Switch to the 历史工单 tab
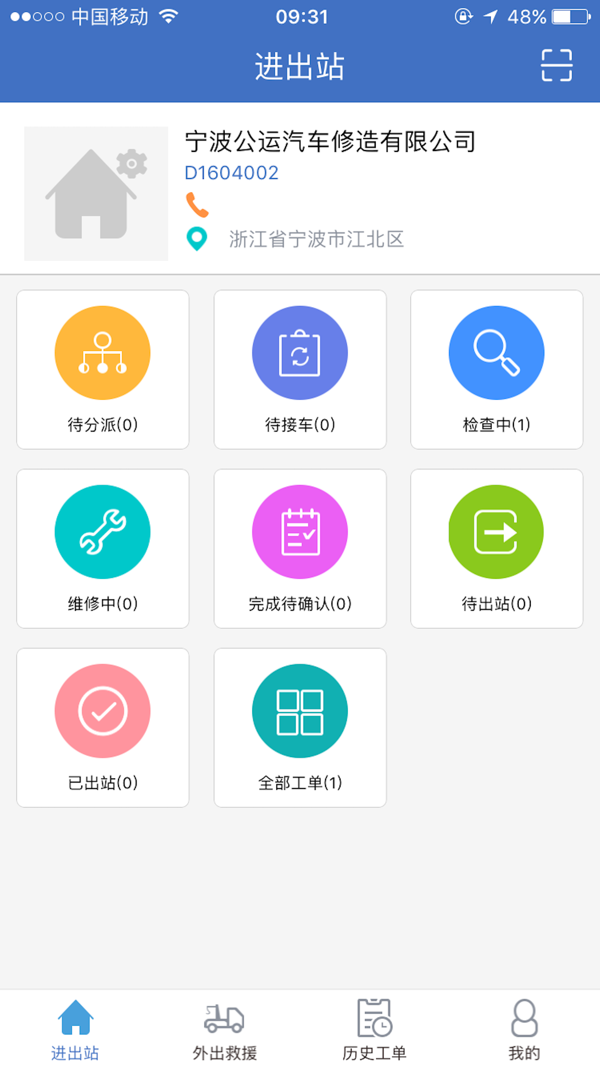The height and width of the screenshot is (1067, 600). click(x=375, y=1030)
